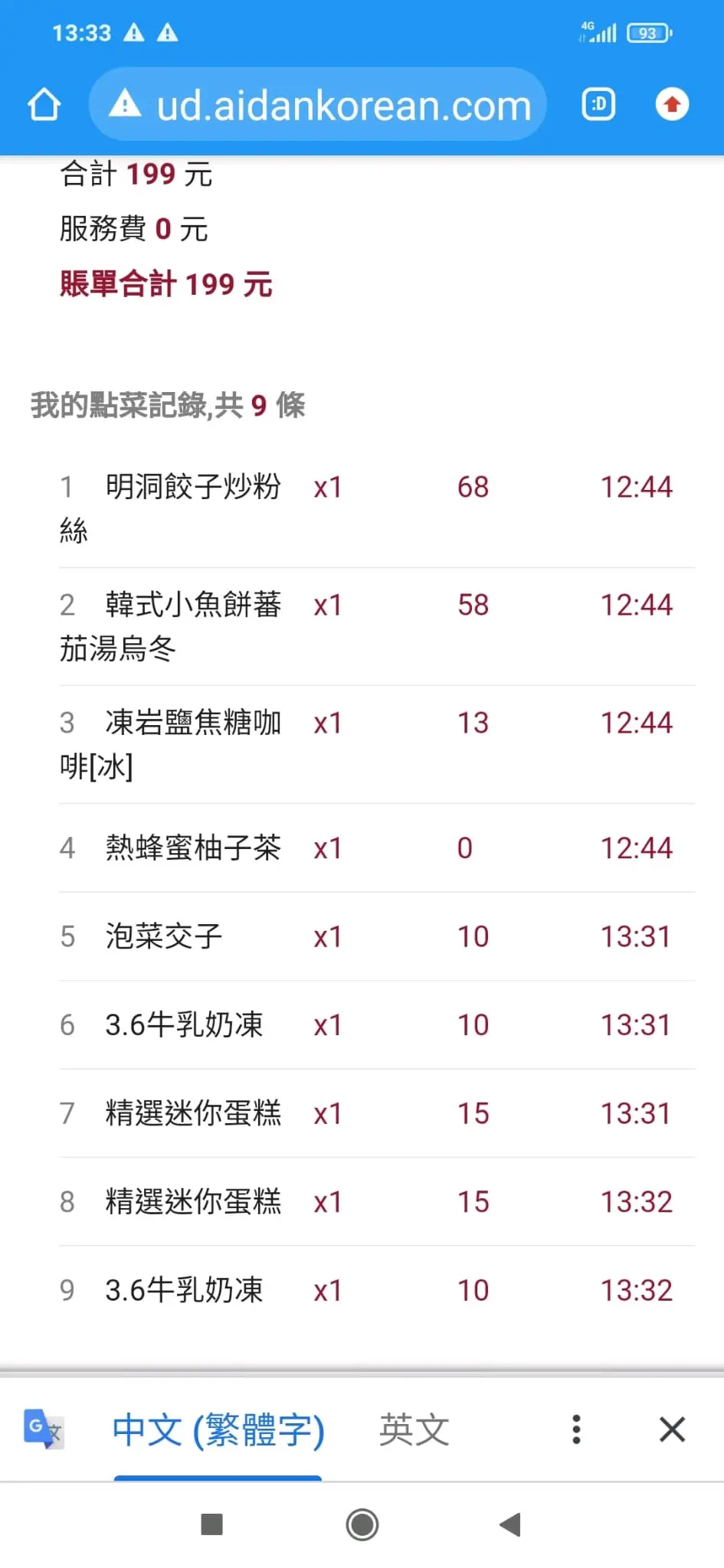Image resolution: width=724 pixels, height=1568 pixels.
Task: Go to the browser home page
Action: pos(44,105)
